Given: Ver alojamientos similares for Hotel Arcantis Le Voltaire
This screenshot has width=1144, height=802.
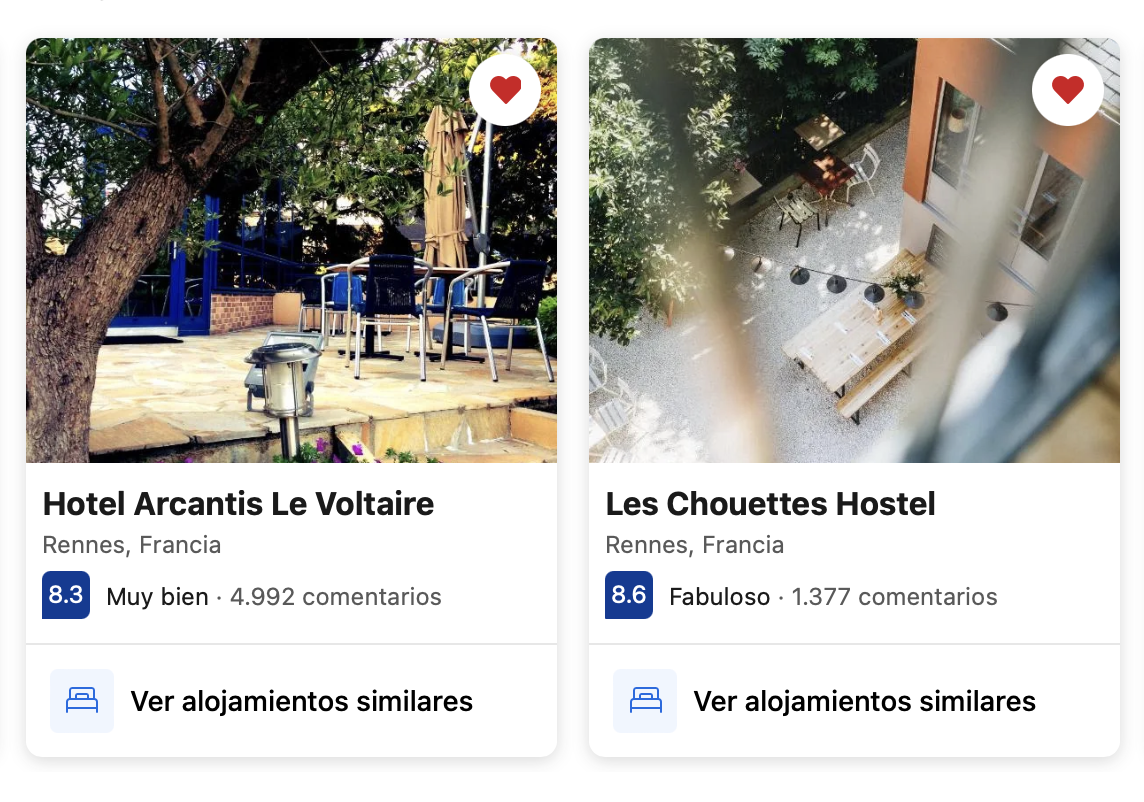Looking at the screenshot, I should pos(300,701).
